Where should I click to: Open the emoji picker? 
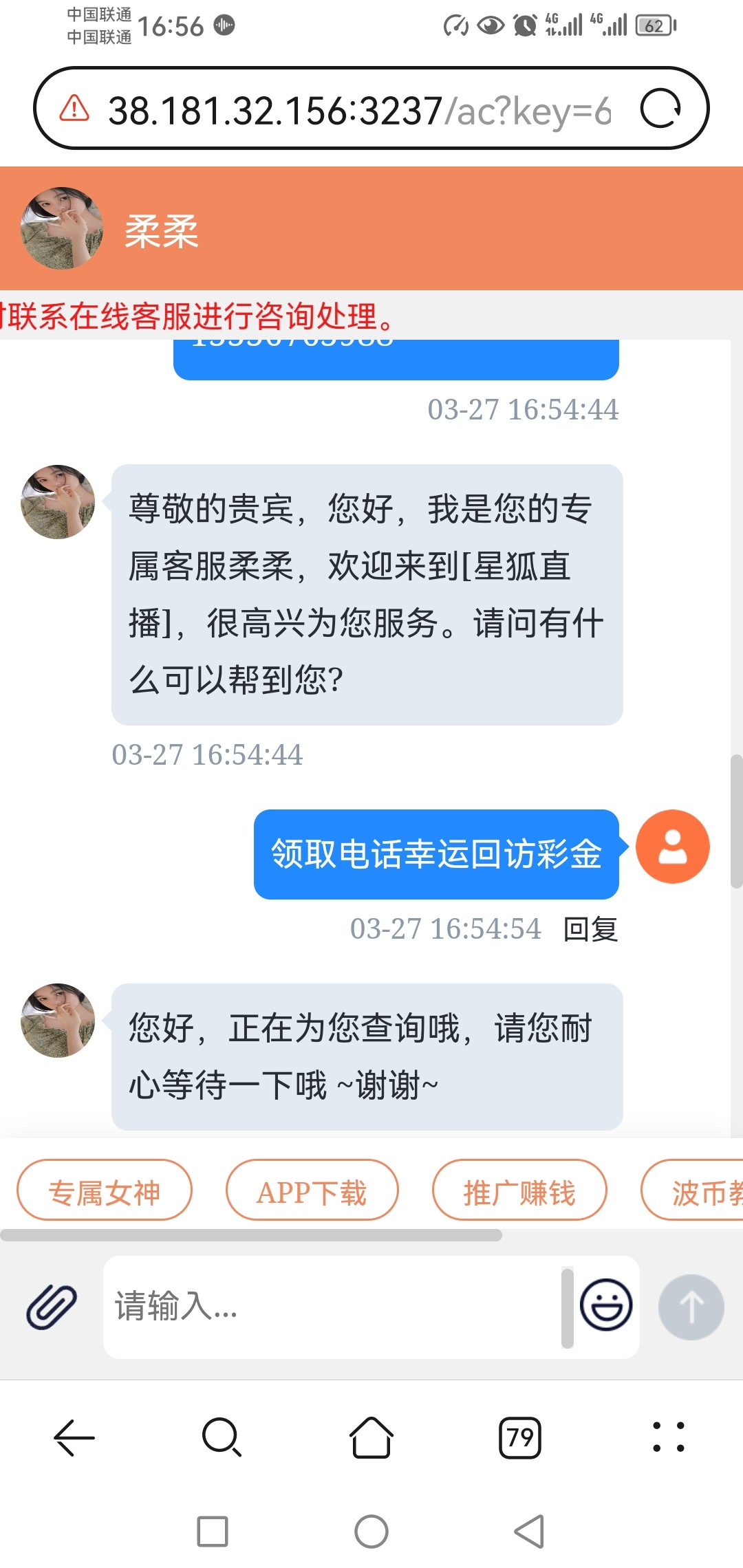606,1305
